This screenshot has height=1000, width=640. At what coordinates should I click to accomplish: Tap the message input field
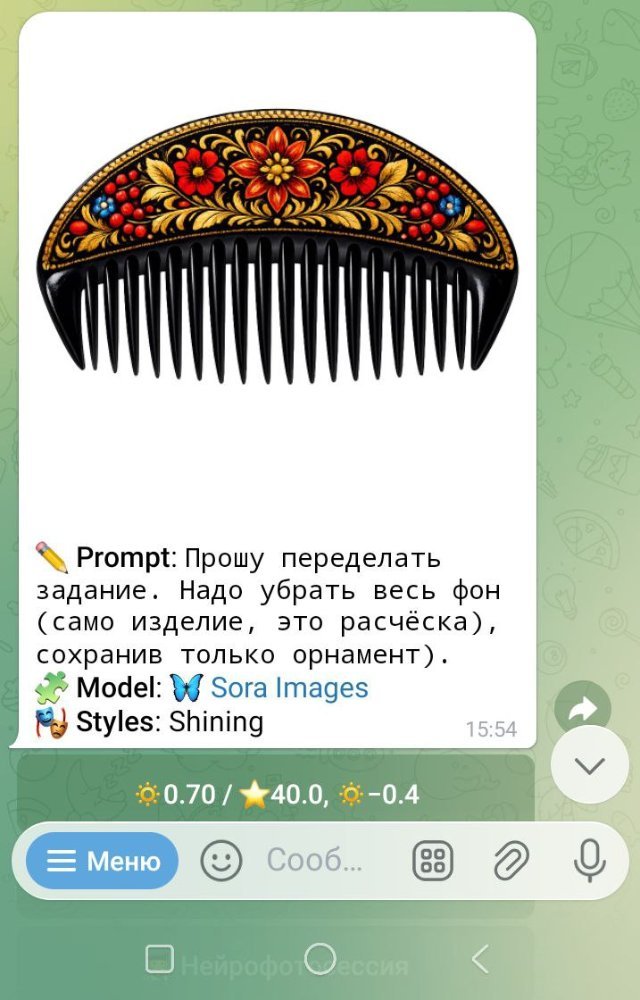314,861
